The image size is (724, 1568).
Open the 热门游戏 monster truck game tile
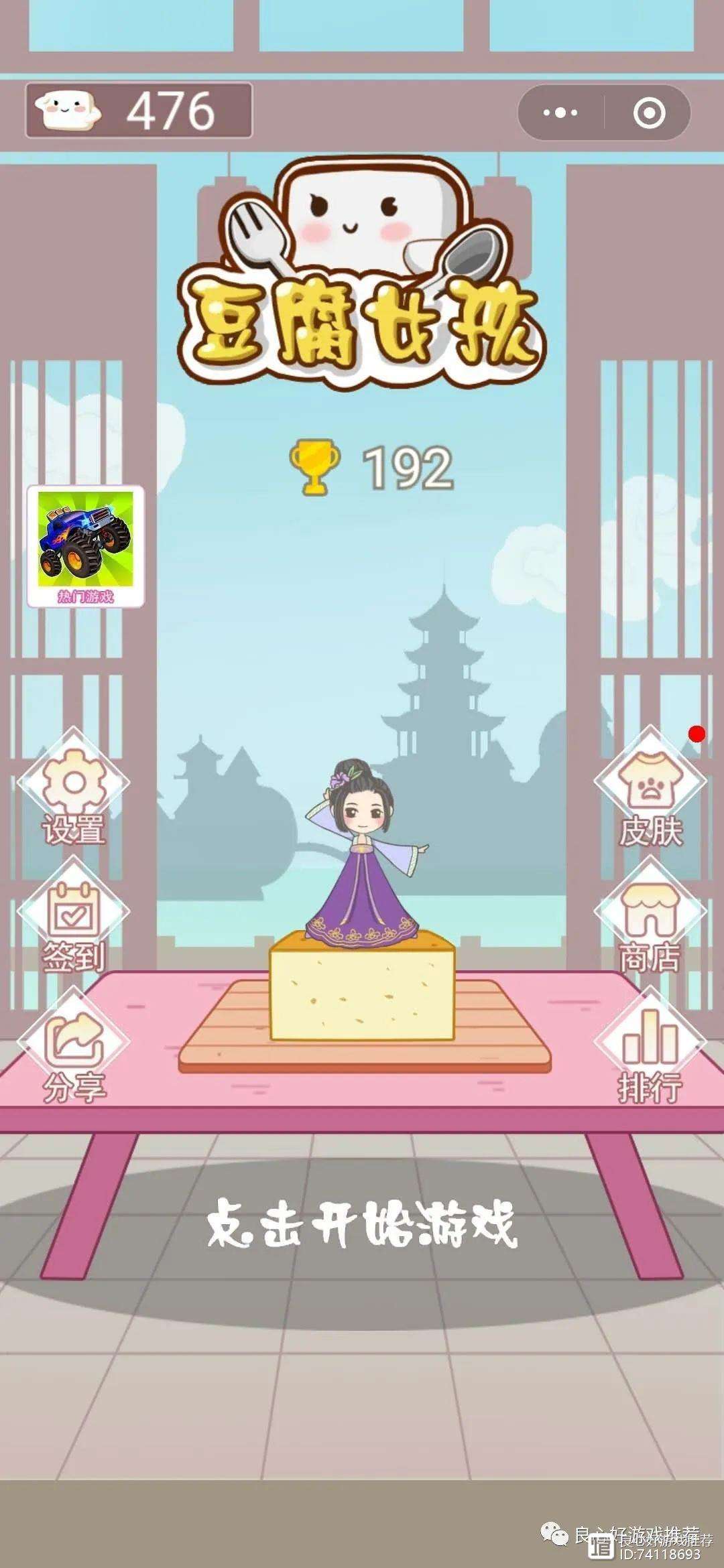pyautogui.click(x=85, y=547)
